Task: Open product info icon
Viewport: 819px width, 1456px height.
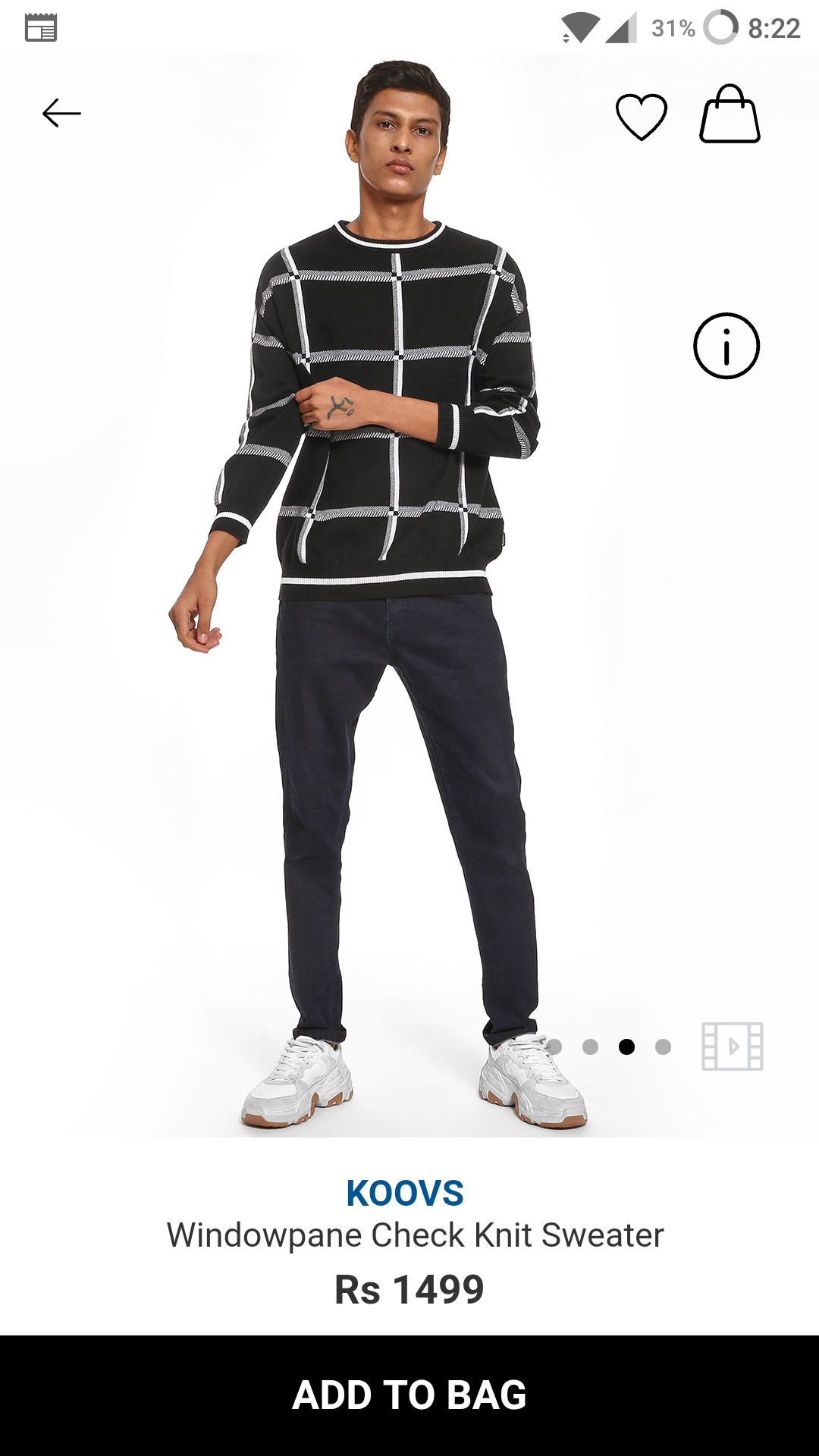Action: (726, 346)
